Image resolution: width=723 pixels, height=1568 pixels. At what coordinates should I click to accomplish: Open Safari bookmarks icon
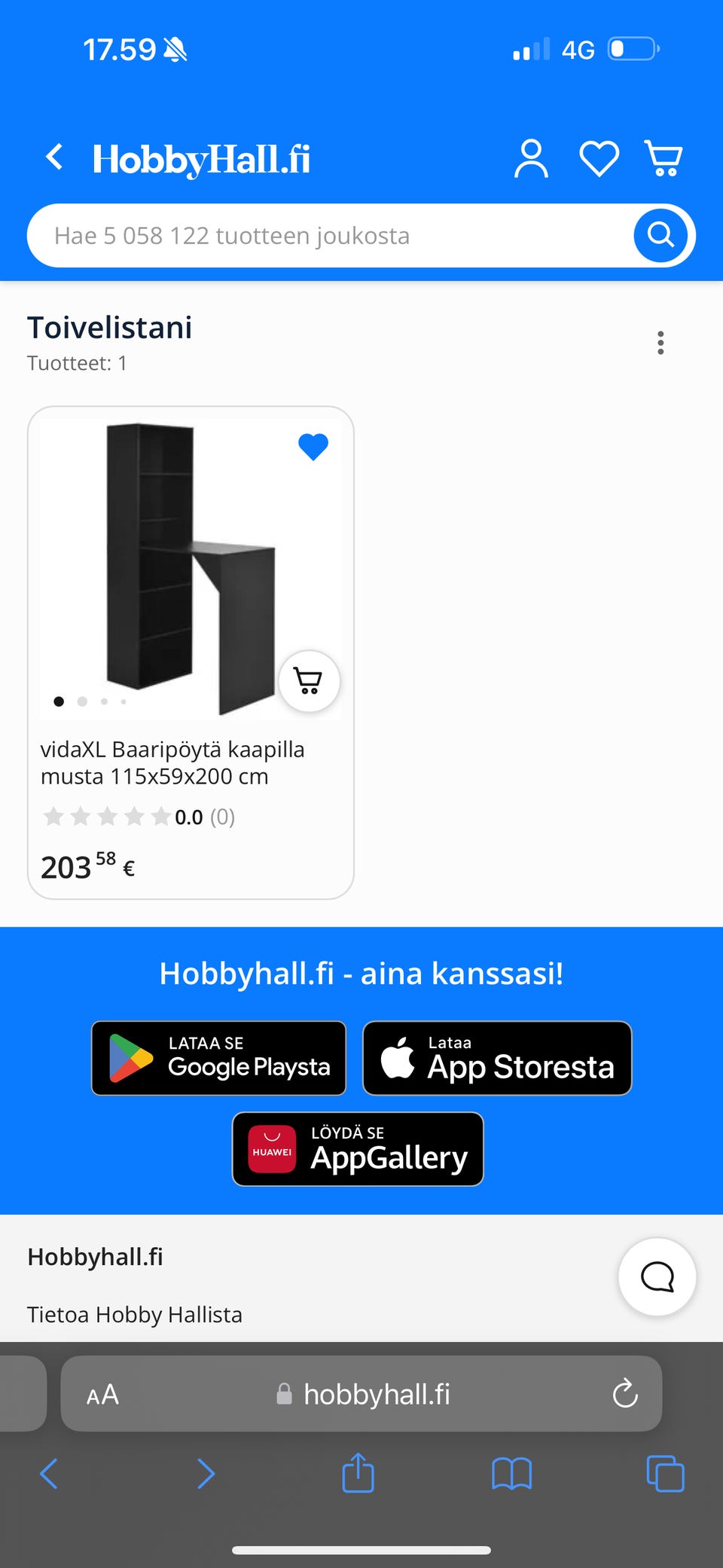click(511, 1473)
